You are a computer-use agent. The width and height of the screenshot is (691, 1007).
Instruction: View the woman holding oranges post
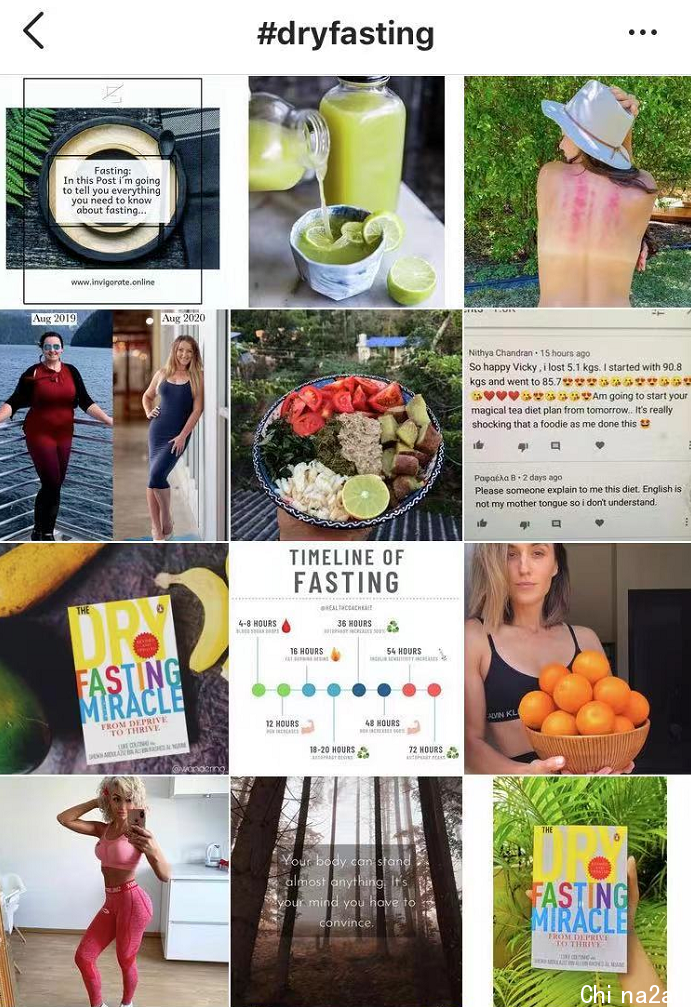pyautogui.click(x=577, y=658)
